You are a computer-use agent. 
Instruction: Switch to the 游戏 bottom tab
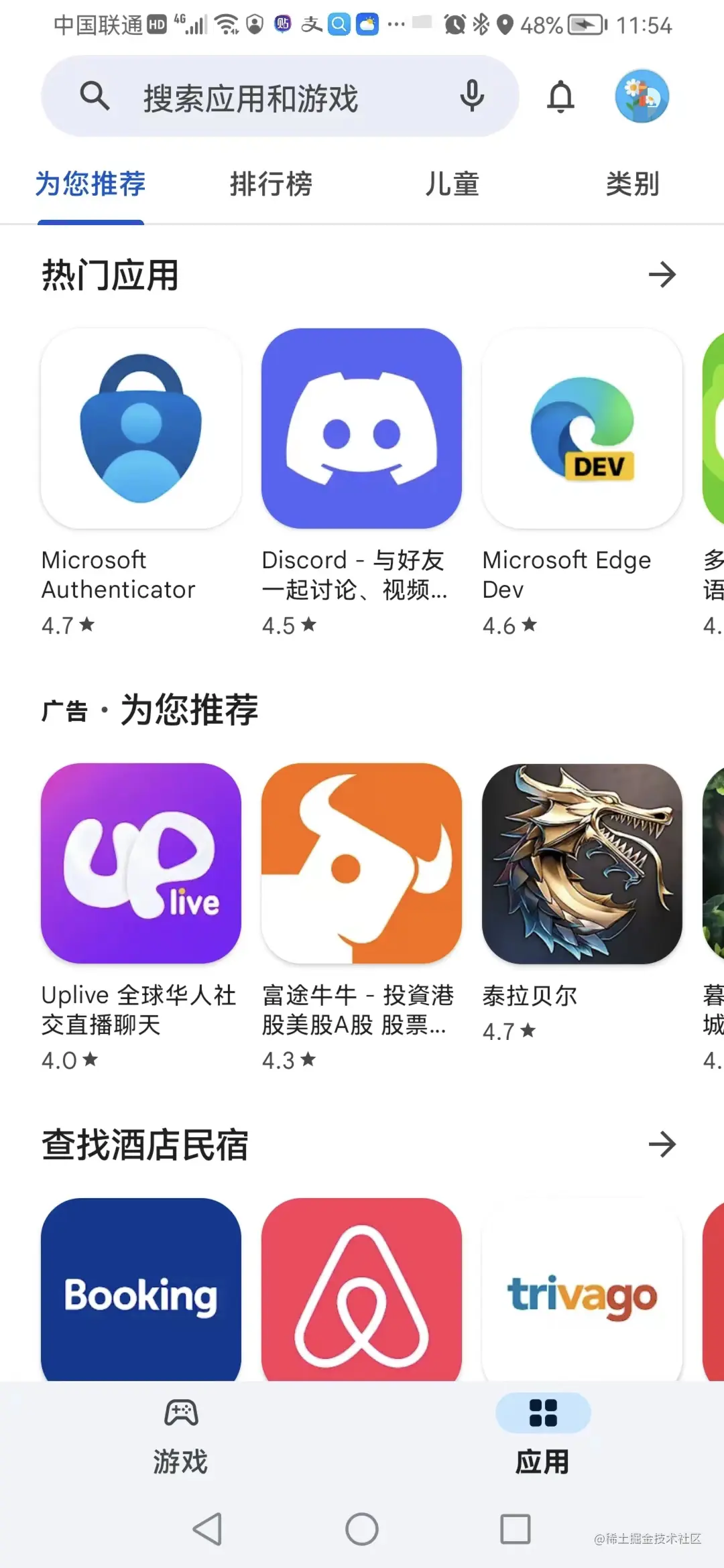tap(181, 1435)
